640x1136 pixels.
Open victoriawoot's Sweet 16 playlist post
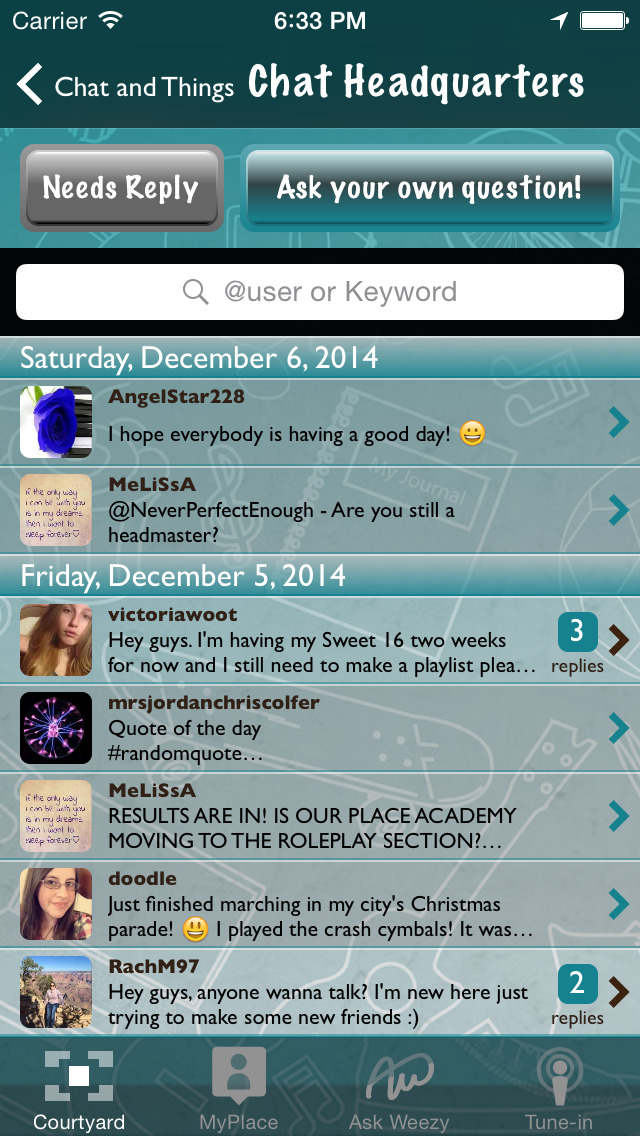point(320,640)
